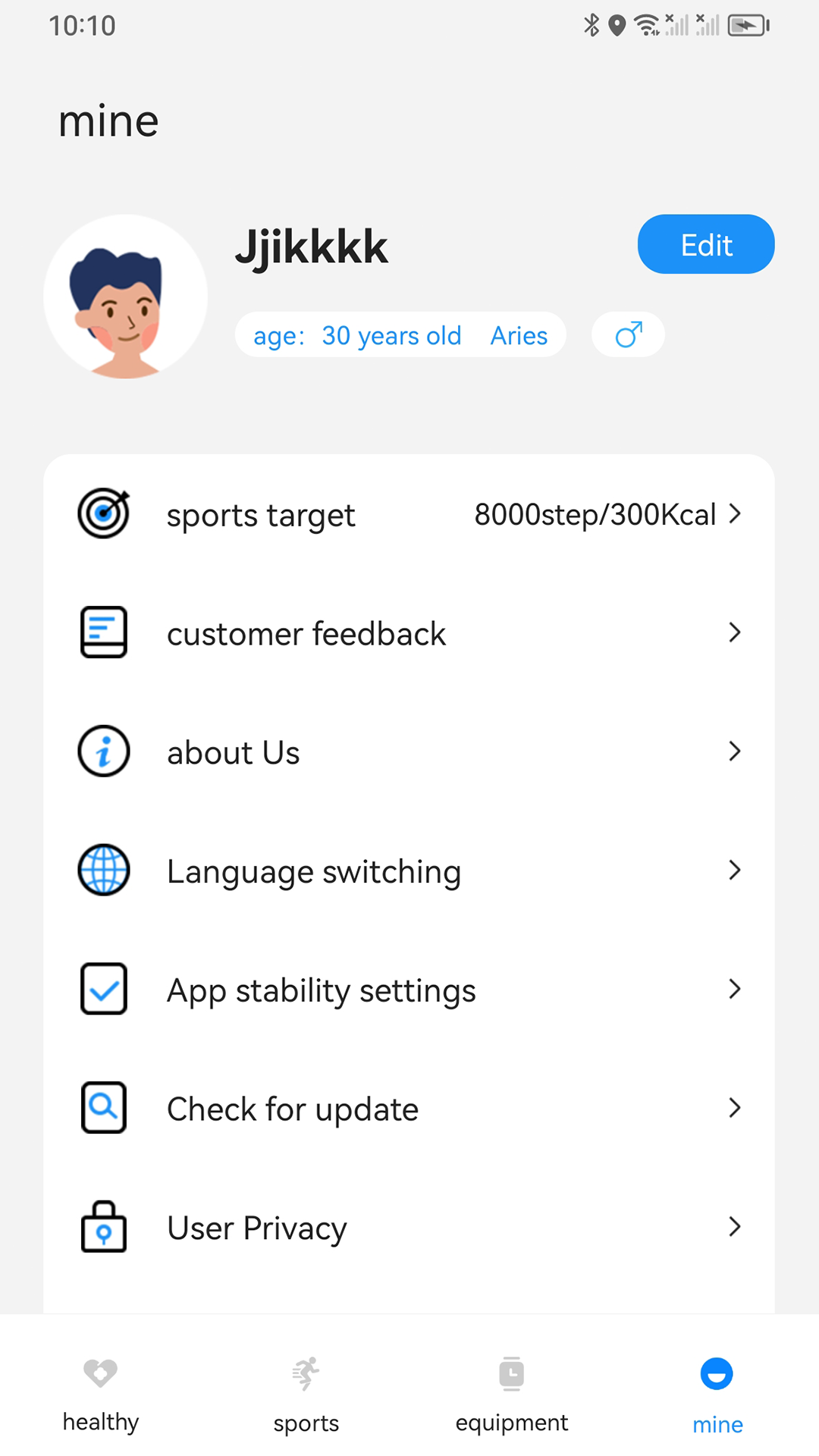Tap the male gender symbol icon
The image size is (819, 1456).
point(628,334)
